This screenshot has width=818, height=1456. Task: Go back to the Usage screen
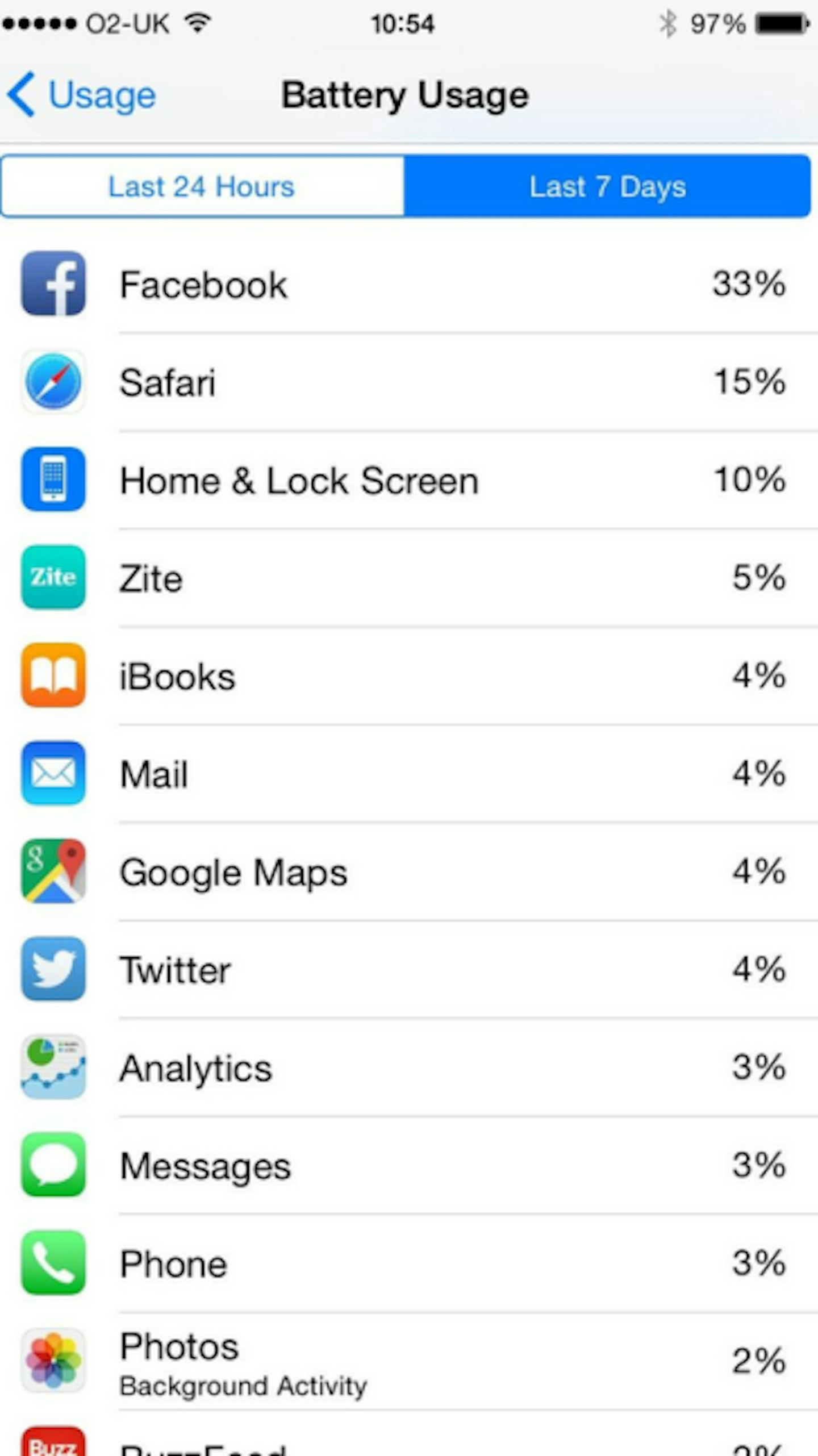click(x=81, y=95)
